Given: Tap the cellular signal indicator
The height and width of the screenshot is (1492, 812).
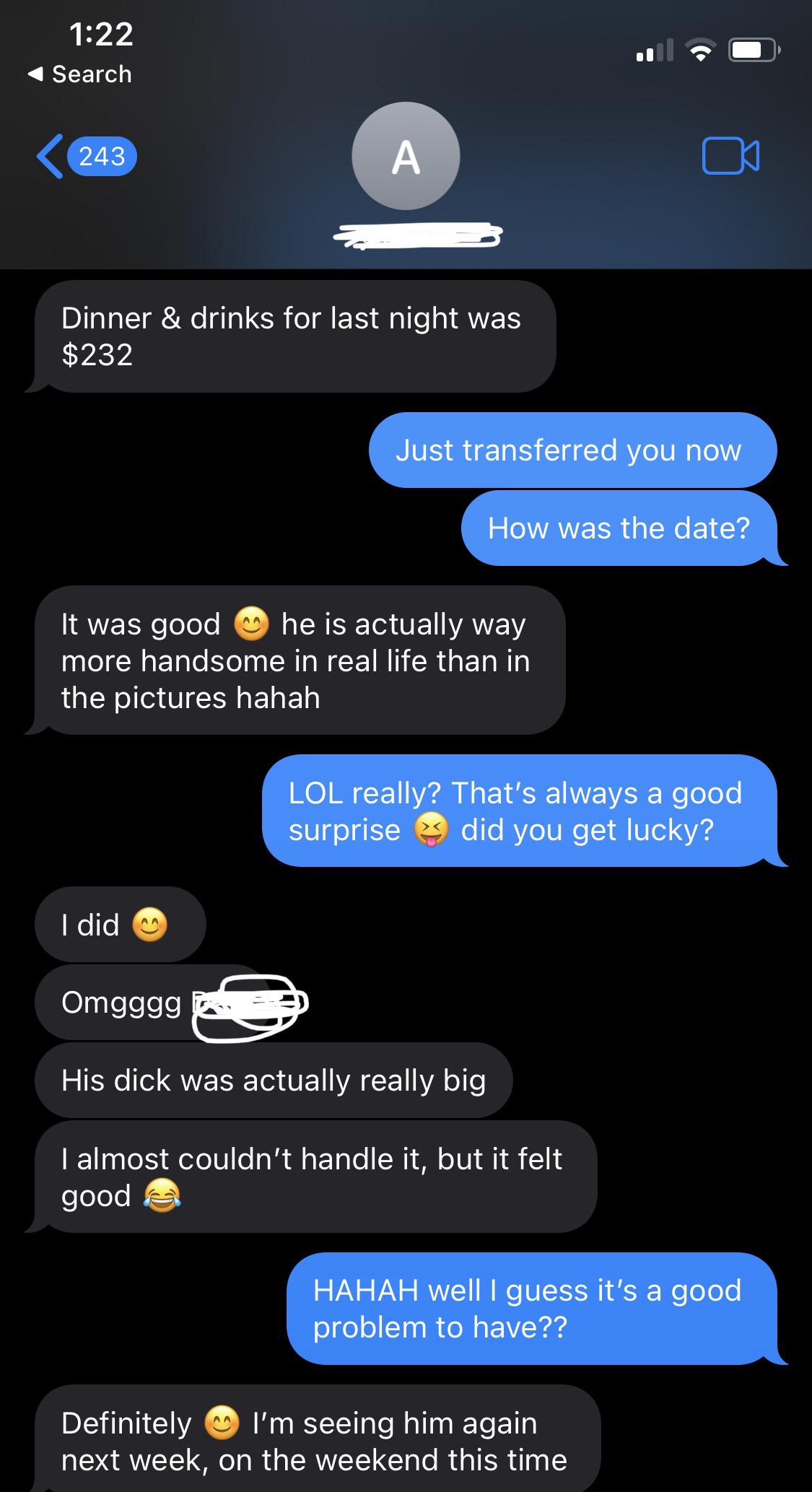Looking at the screenshot, I should tap(653, 53).
